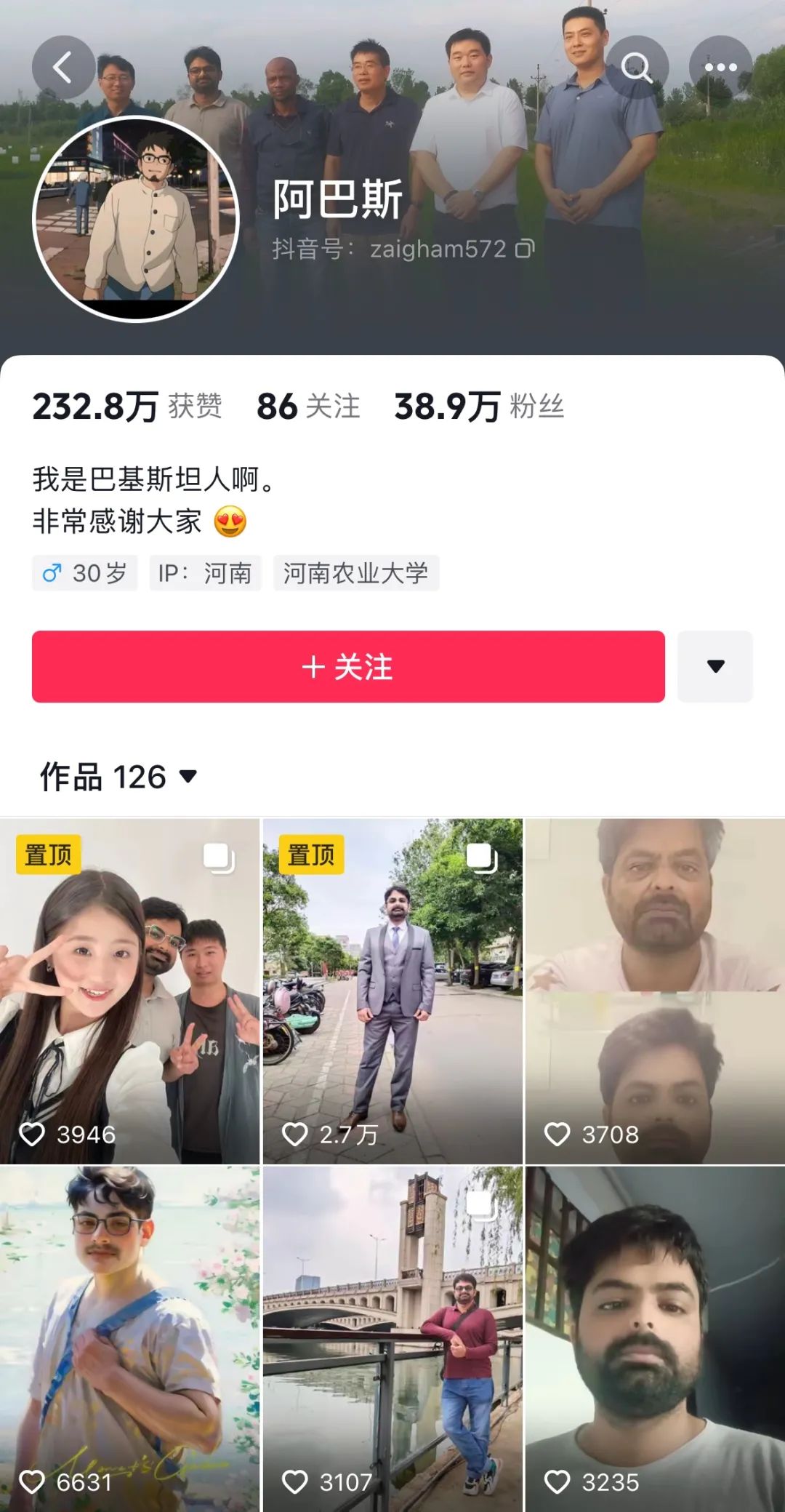View the 38.9万 粉丝 followers list
785x1512 pixels.
(478, 406)
